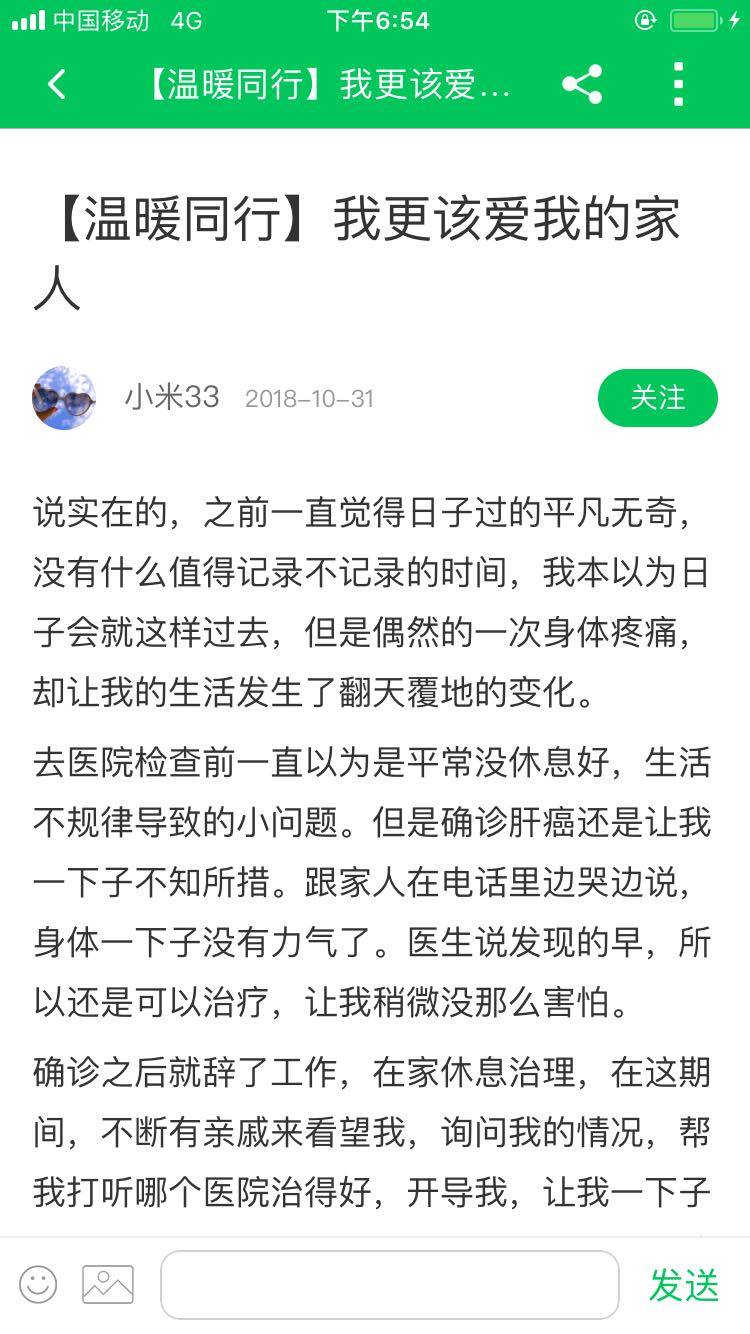
Task: Share this article
Action: (x=582, y=85)
